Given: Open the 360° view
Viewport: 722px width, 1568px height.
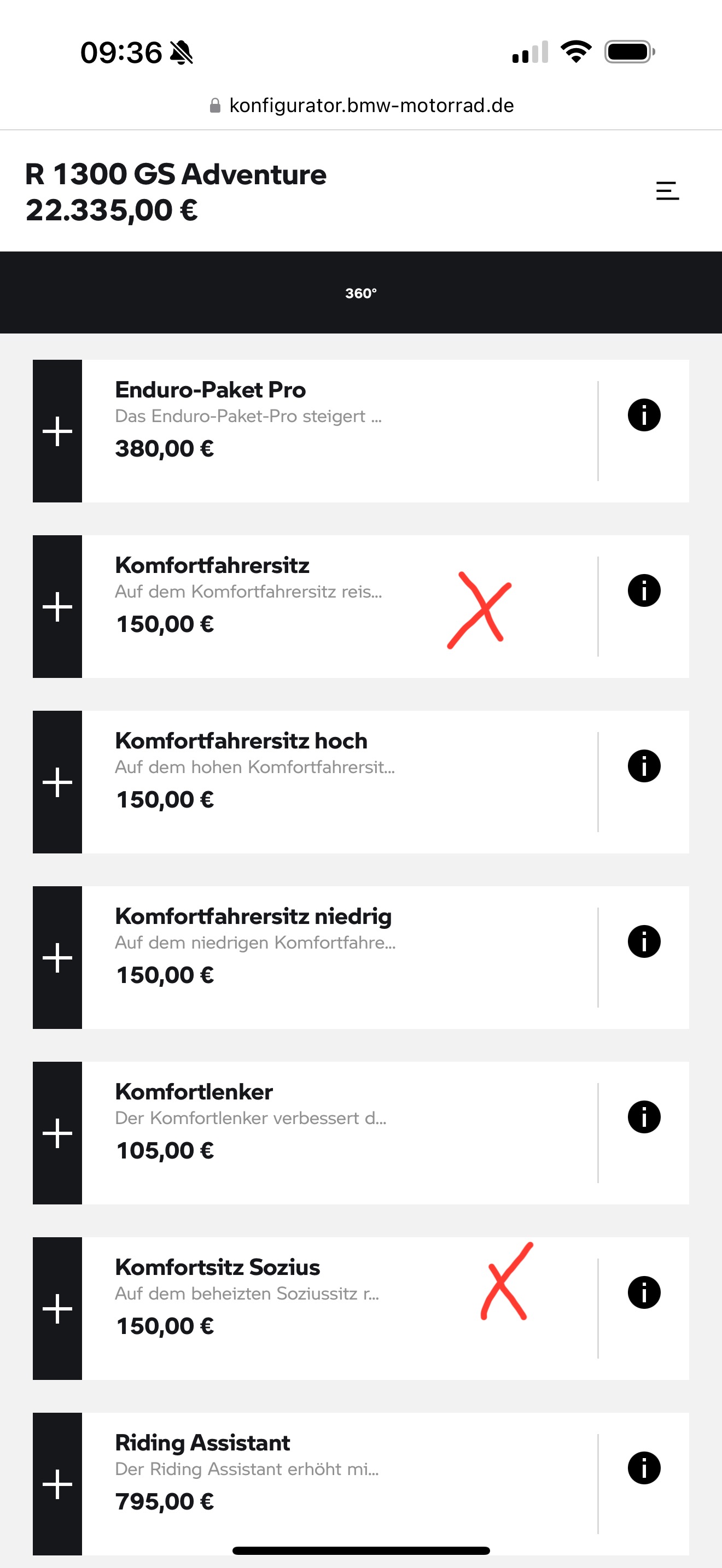Looking at the screenshot, I should 361,294.
